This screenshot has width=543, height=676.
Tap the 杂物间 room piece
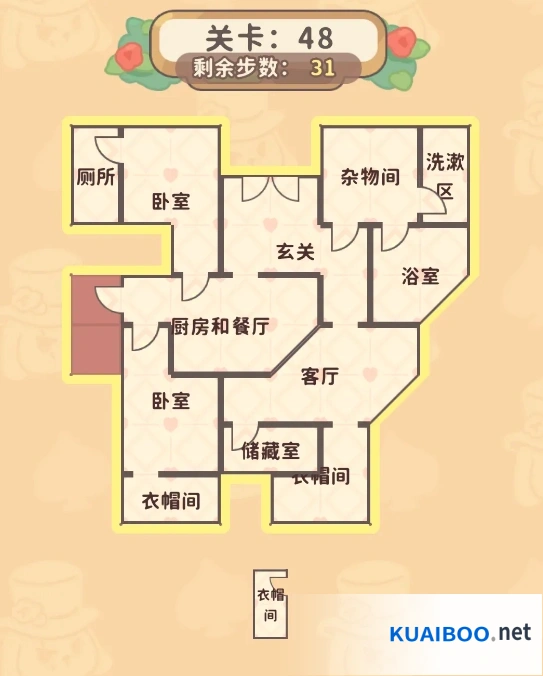[370, 177]
